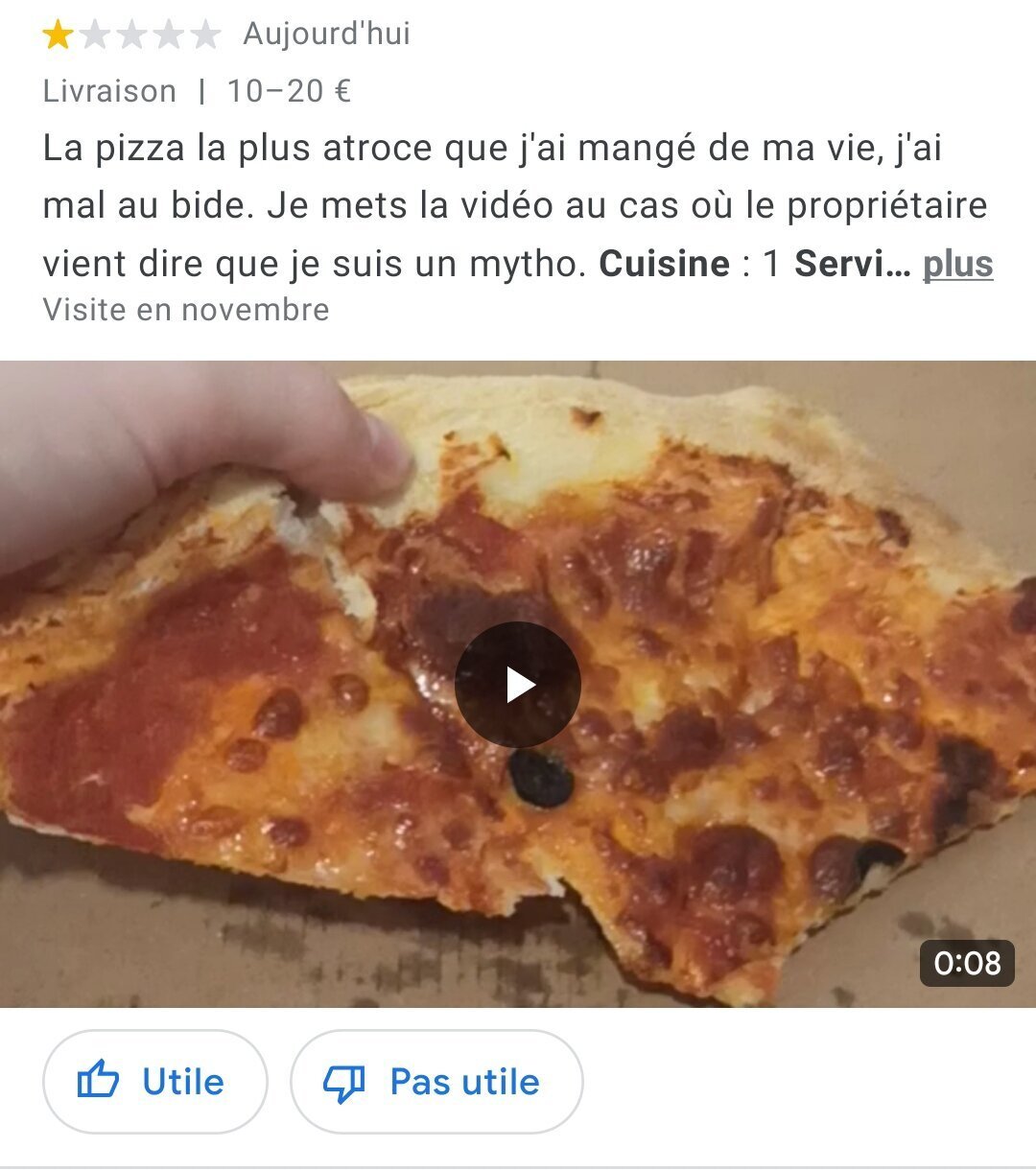Play the pizza review video
This screenshot has height=1170, width=1036.
click(x=518, y=685)
